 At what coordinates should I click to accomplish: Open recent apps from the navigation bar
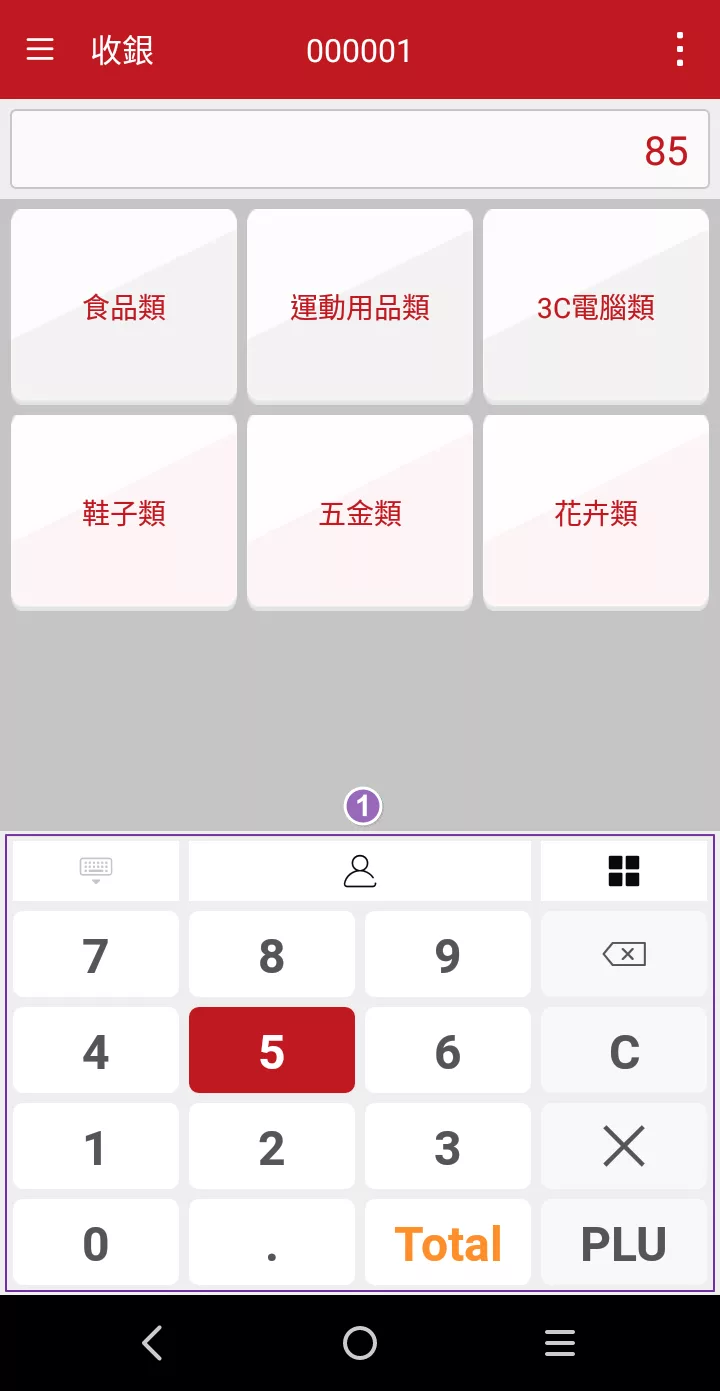coord(559,1343)
